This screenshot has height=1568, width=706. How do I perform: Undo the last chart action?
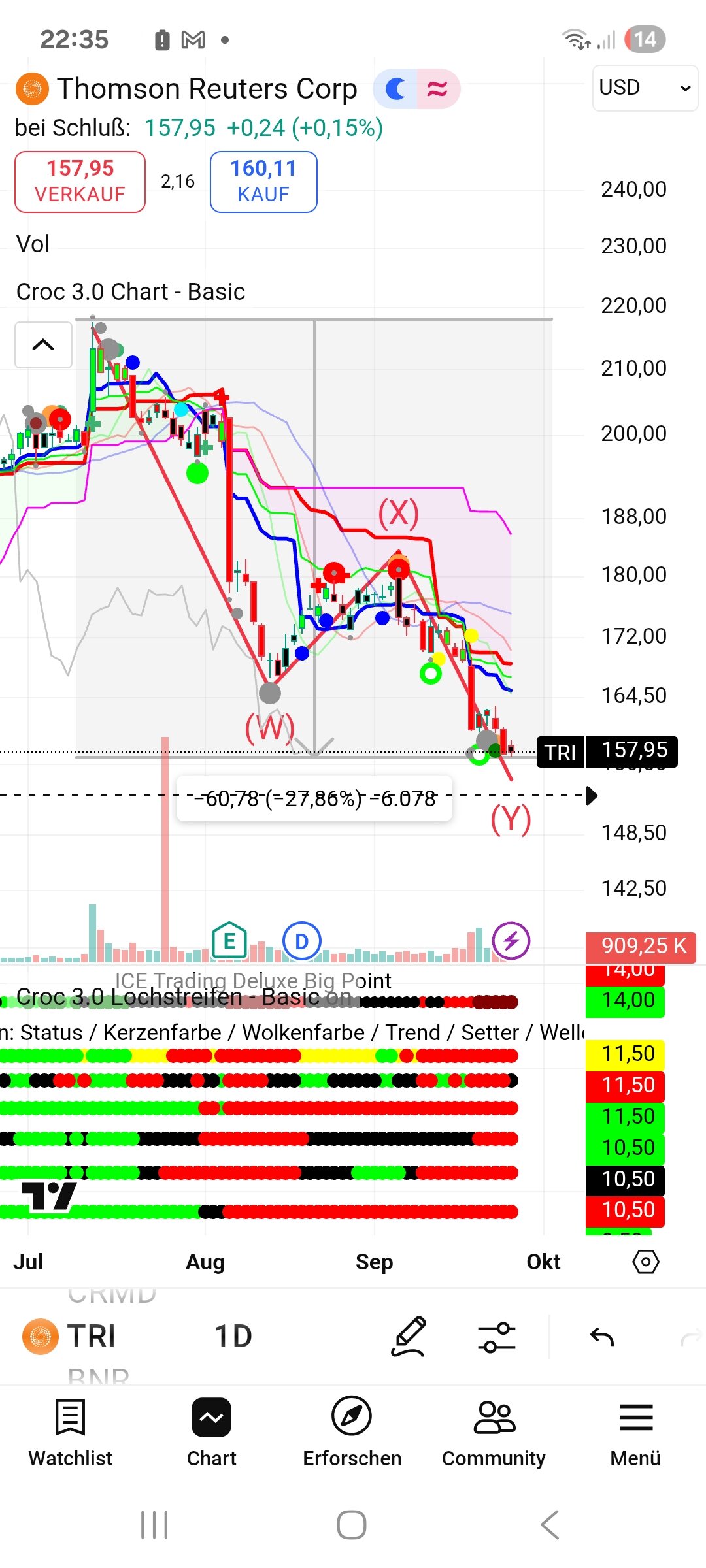click(x=601, y=1336)
